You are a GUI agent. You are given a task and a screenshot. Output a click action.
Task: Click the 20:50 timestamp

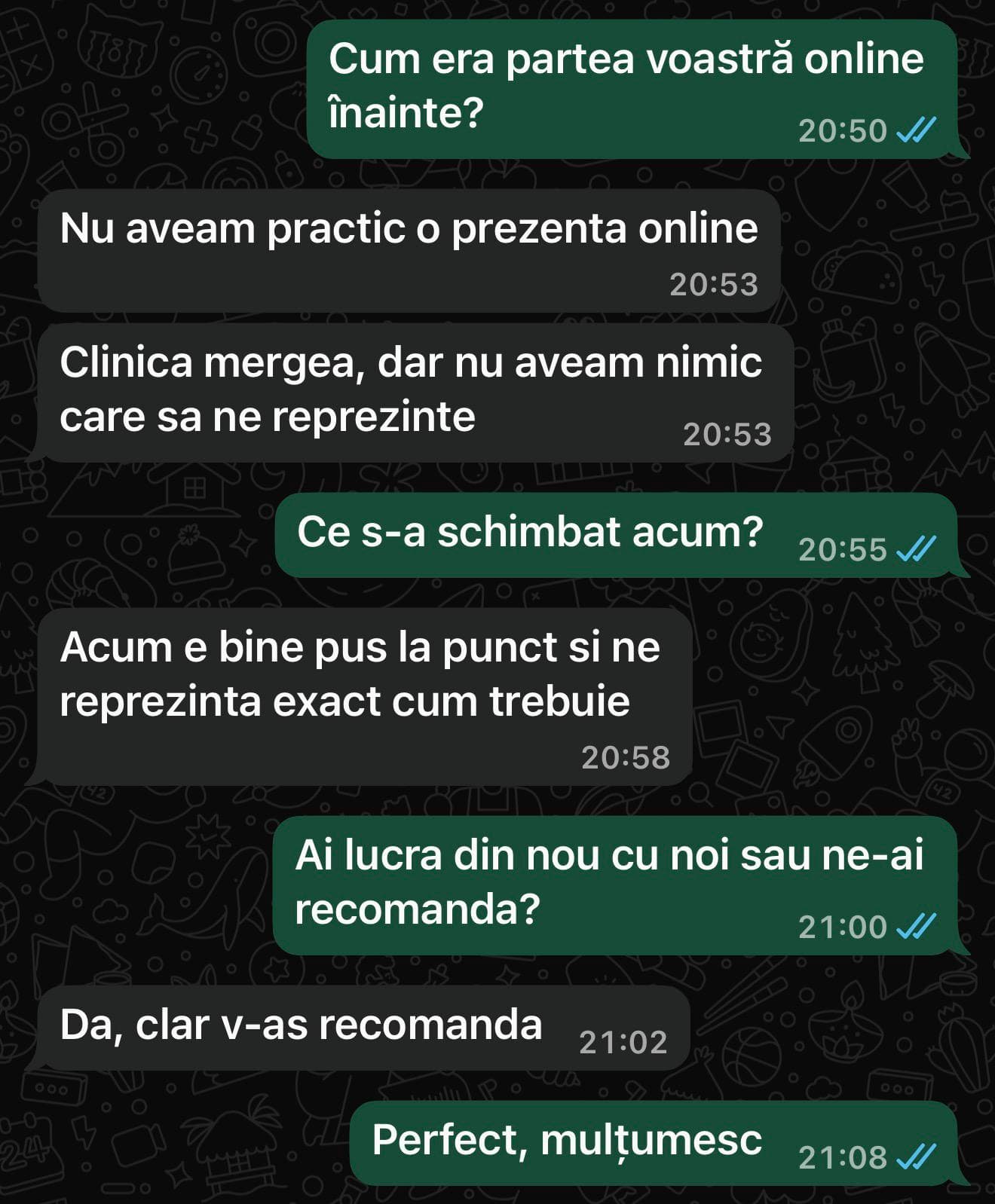pos(842,130)
